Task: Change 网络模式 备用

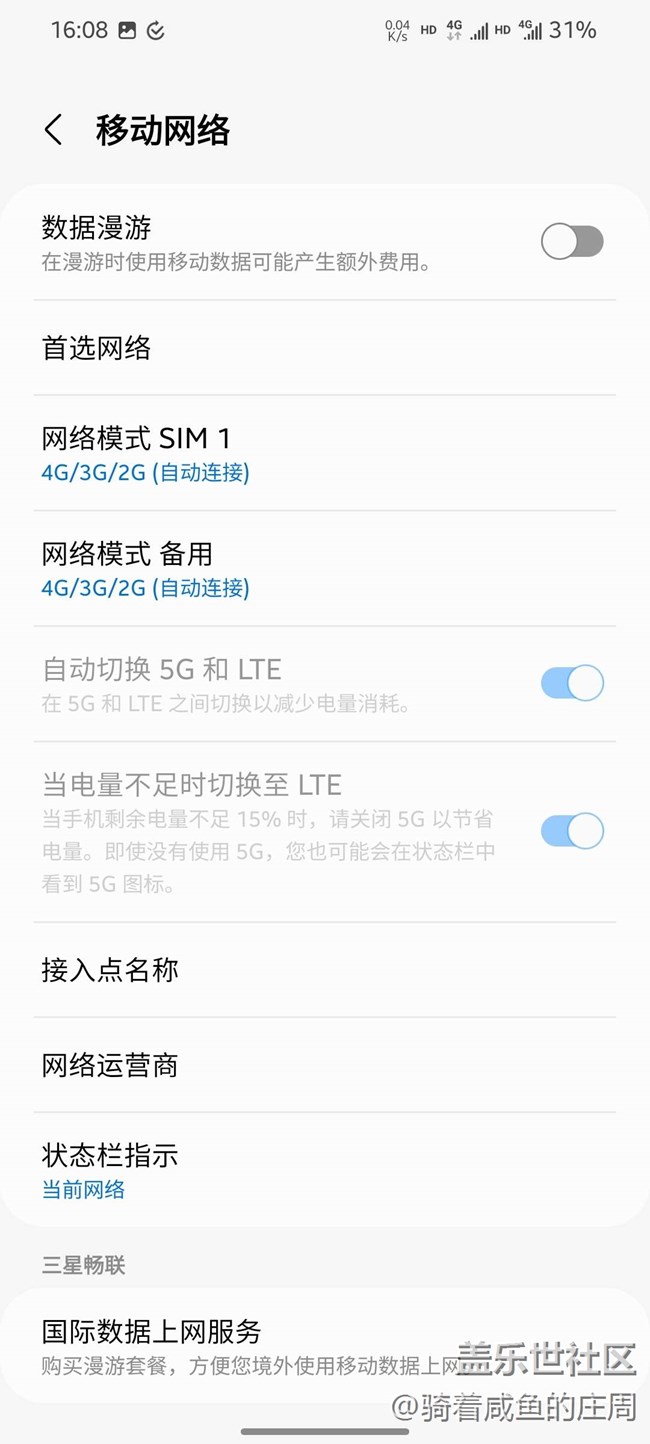Action: click(324, 569)
